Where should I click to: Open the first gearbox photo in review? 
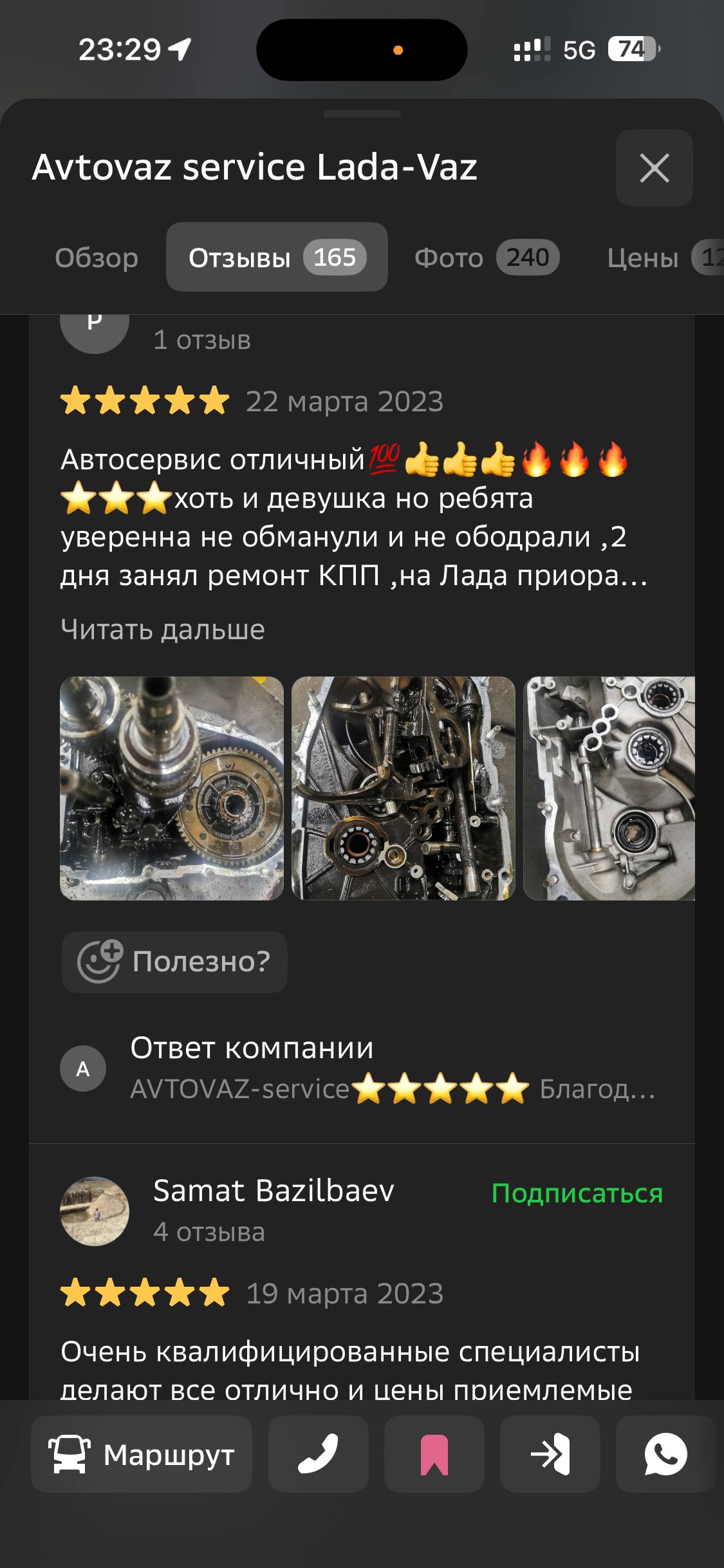(x=172, y=788)
